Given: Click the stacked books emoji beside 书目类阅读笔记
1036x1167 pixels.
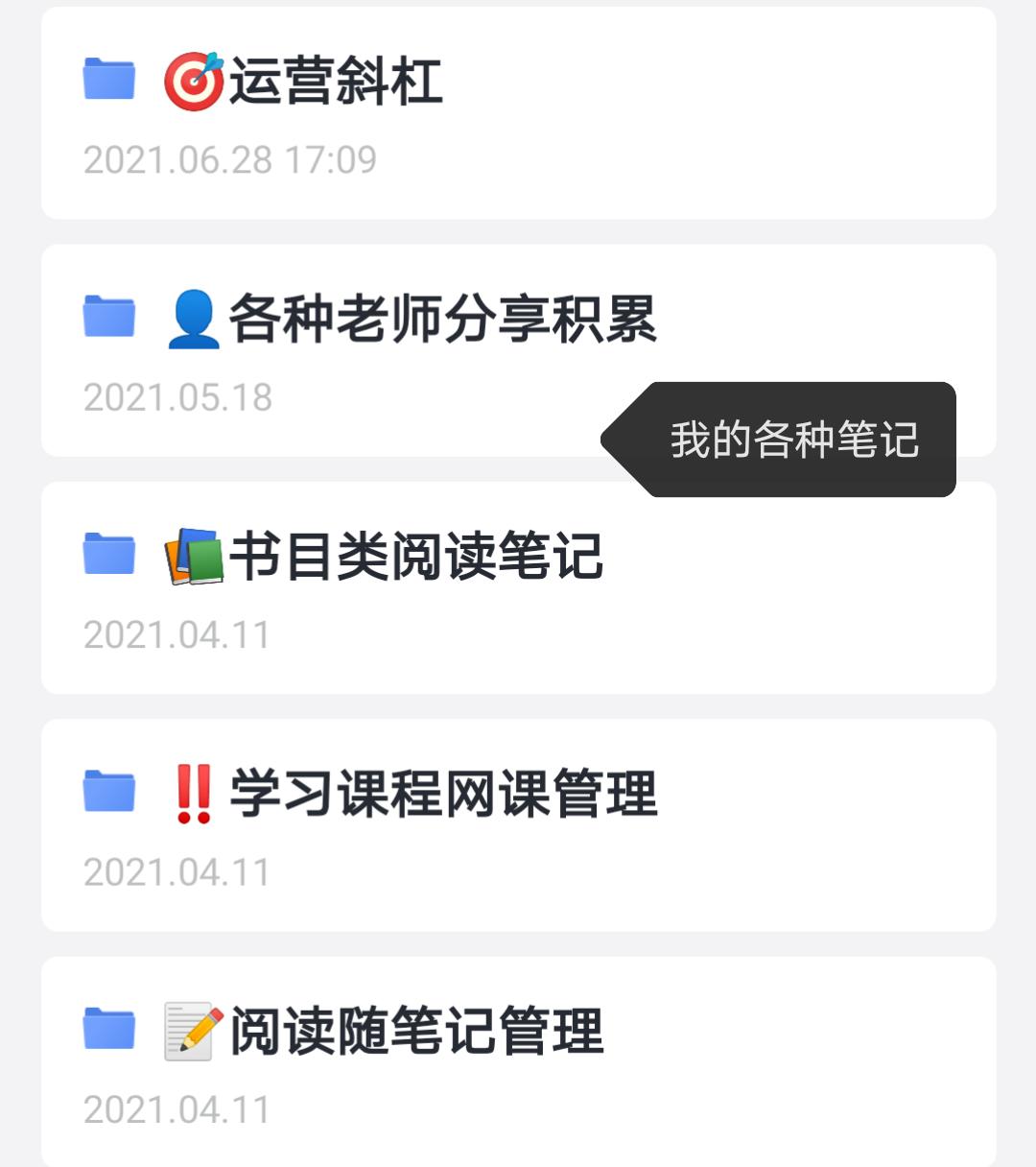Looking at the screenshot, I should (196, 558).
